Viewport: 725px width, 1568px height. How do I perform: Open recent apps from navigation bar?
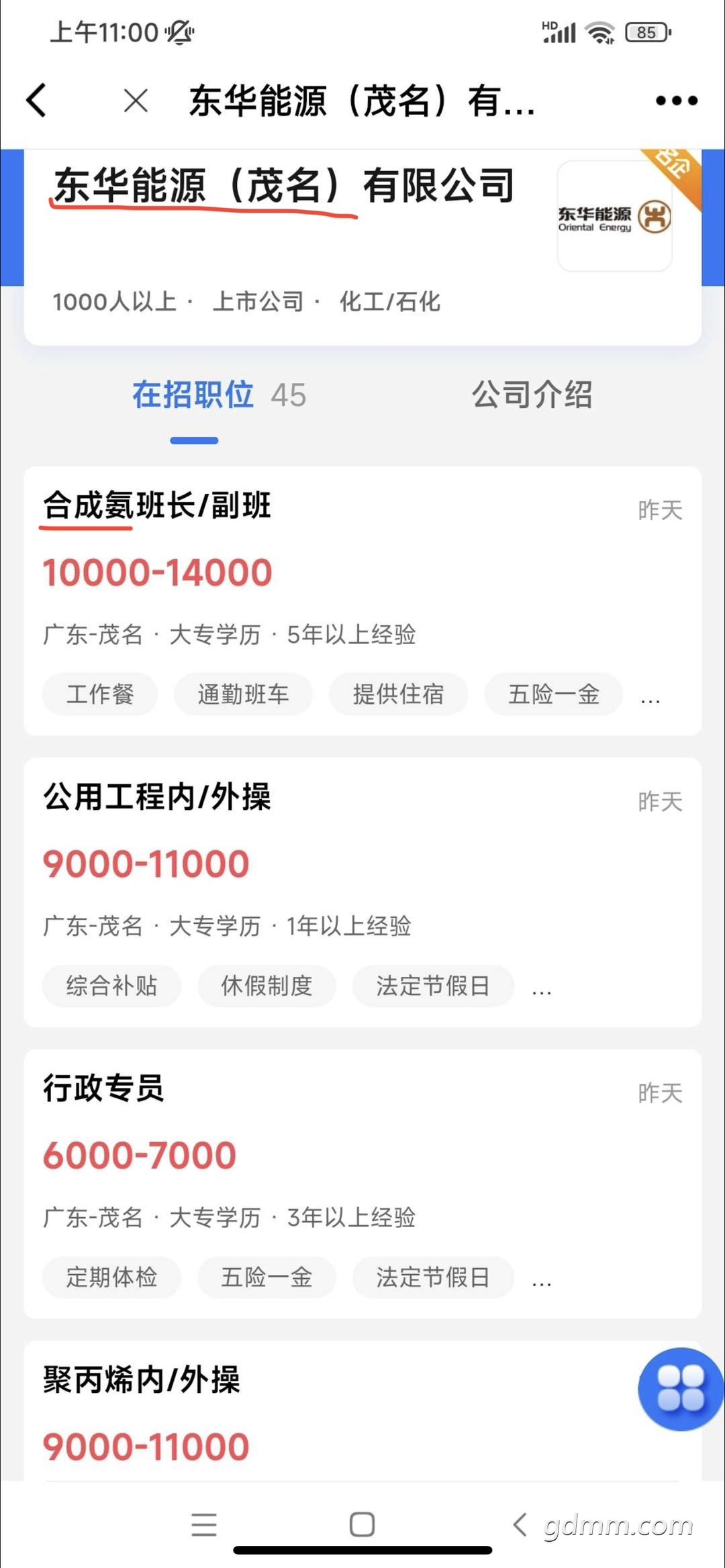click(x=203, y=1524)
